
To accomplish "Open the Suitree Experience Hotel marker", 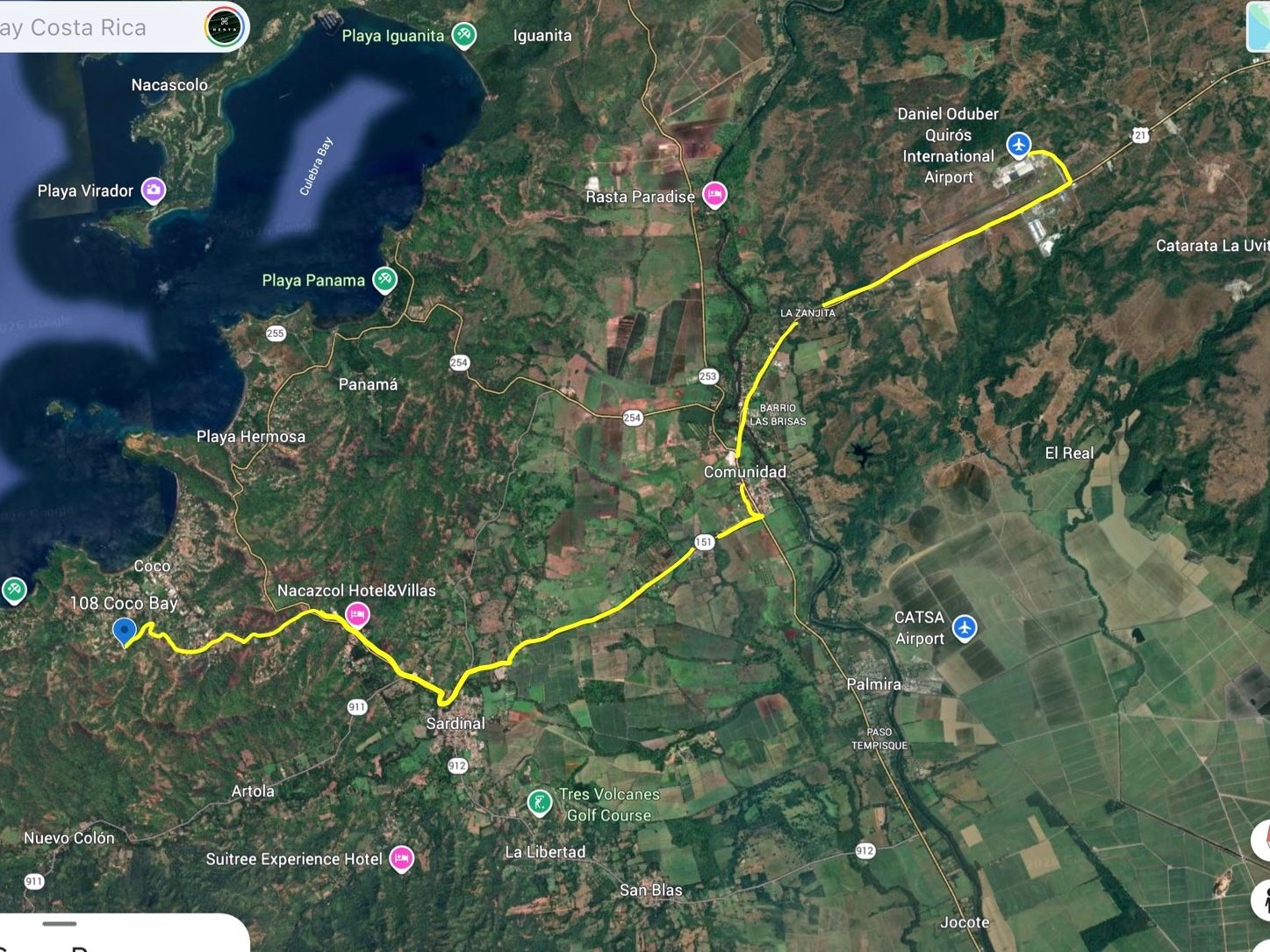I will coord(401,858).
